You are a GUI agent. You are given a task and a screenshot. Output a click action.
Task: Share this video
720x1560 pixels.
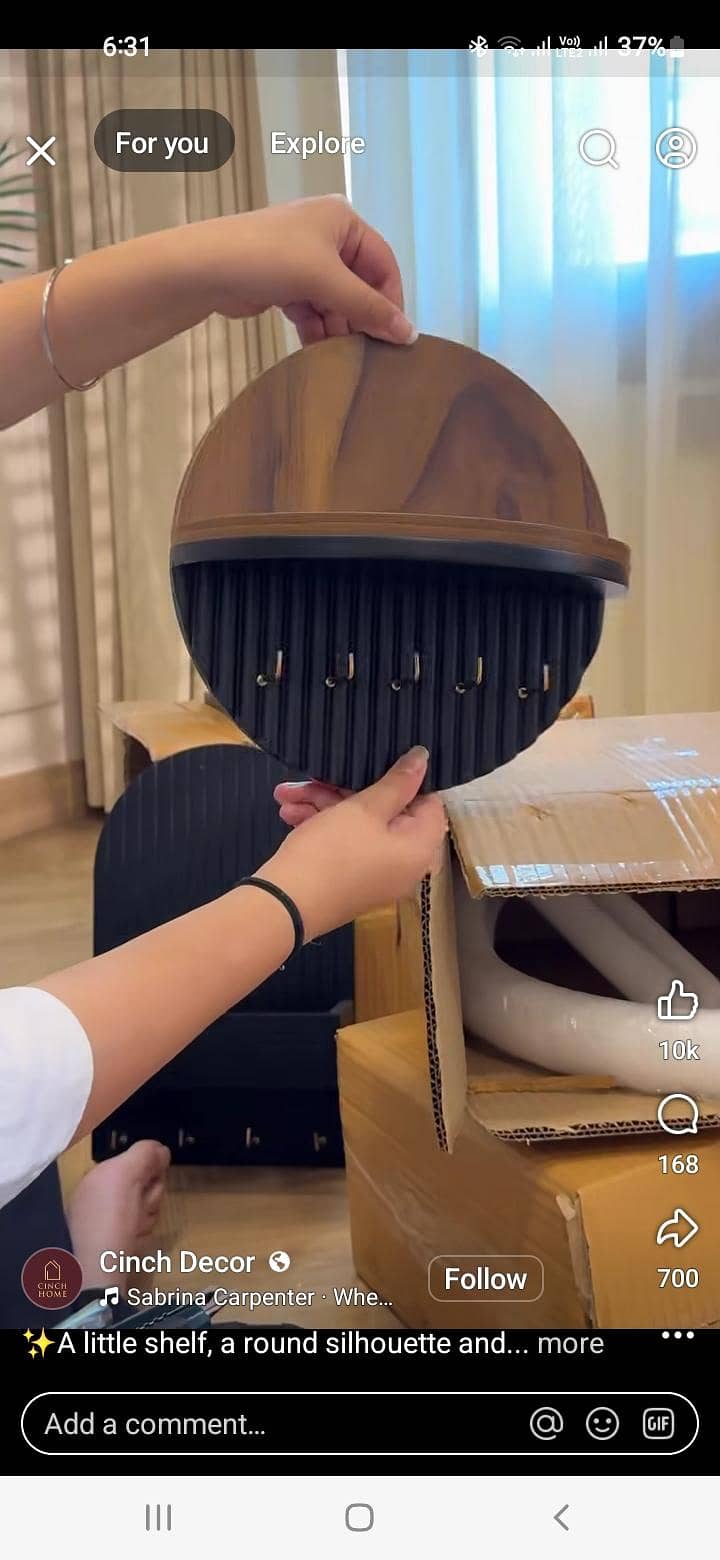(x=677, y=1229)
